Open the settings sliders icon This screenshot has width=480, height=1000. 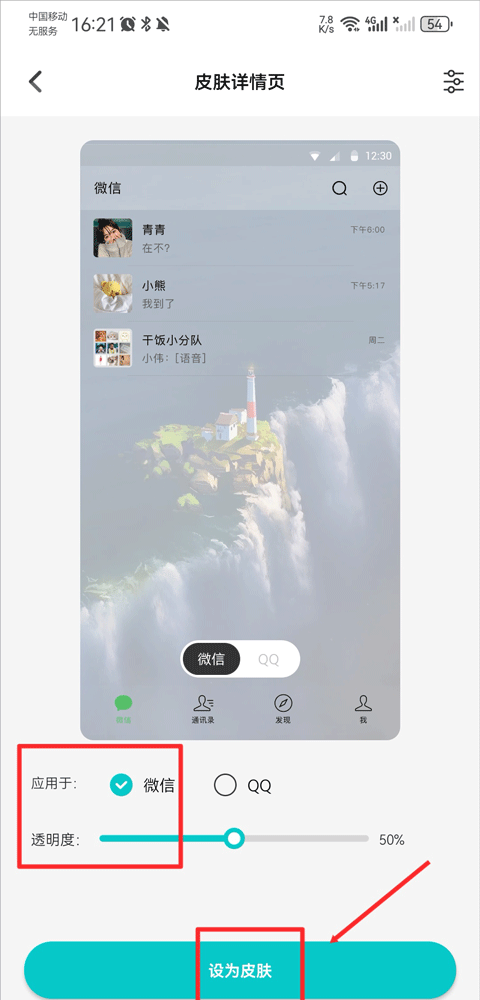(x=453, y=82)
